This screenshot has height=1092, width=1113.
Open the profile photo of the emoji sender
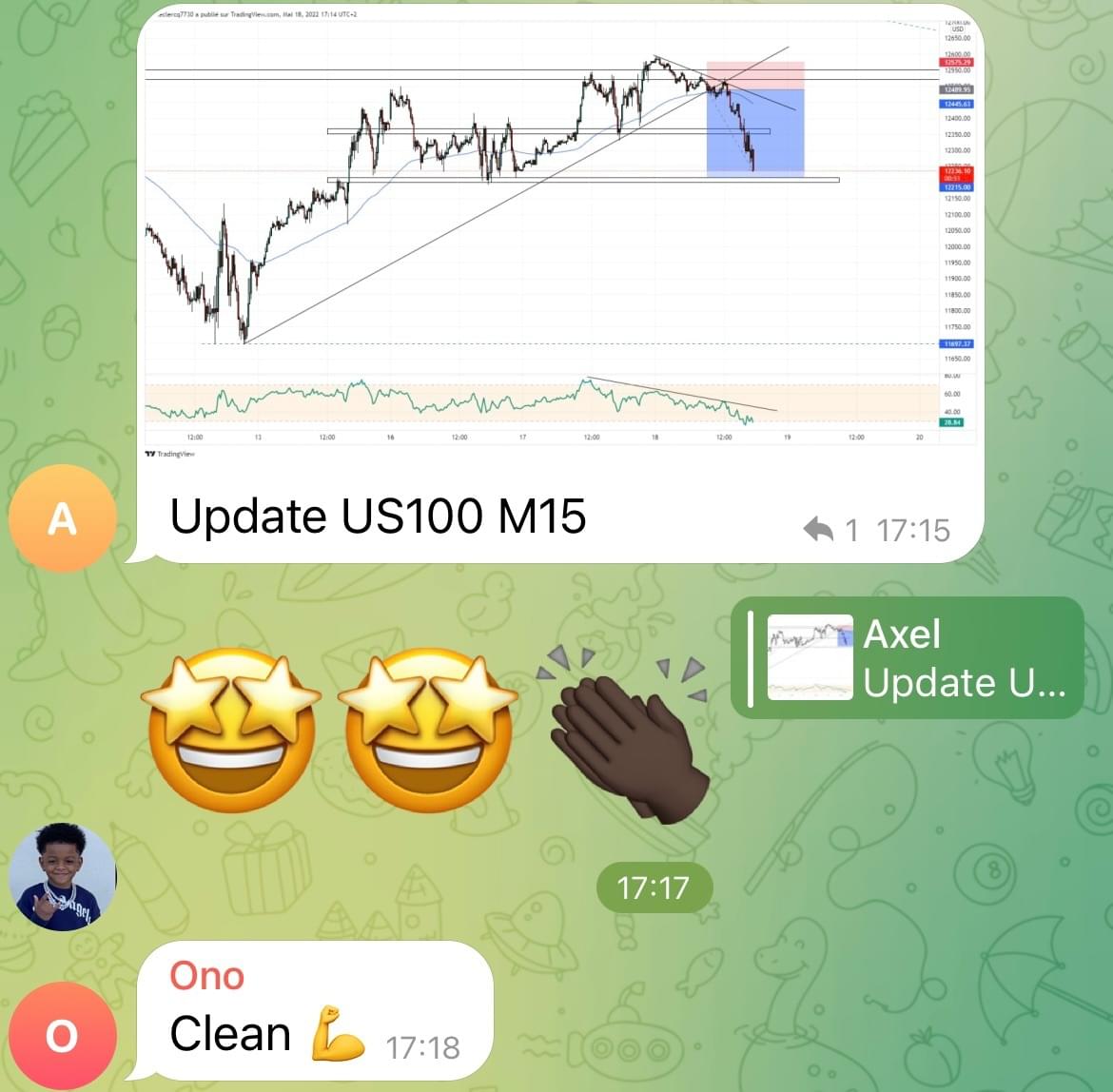[63, 876]
